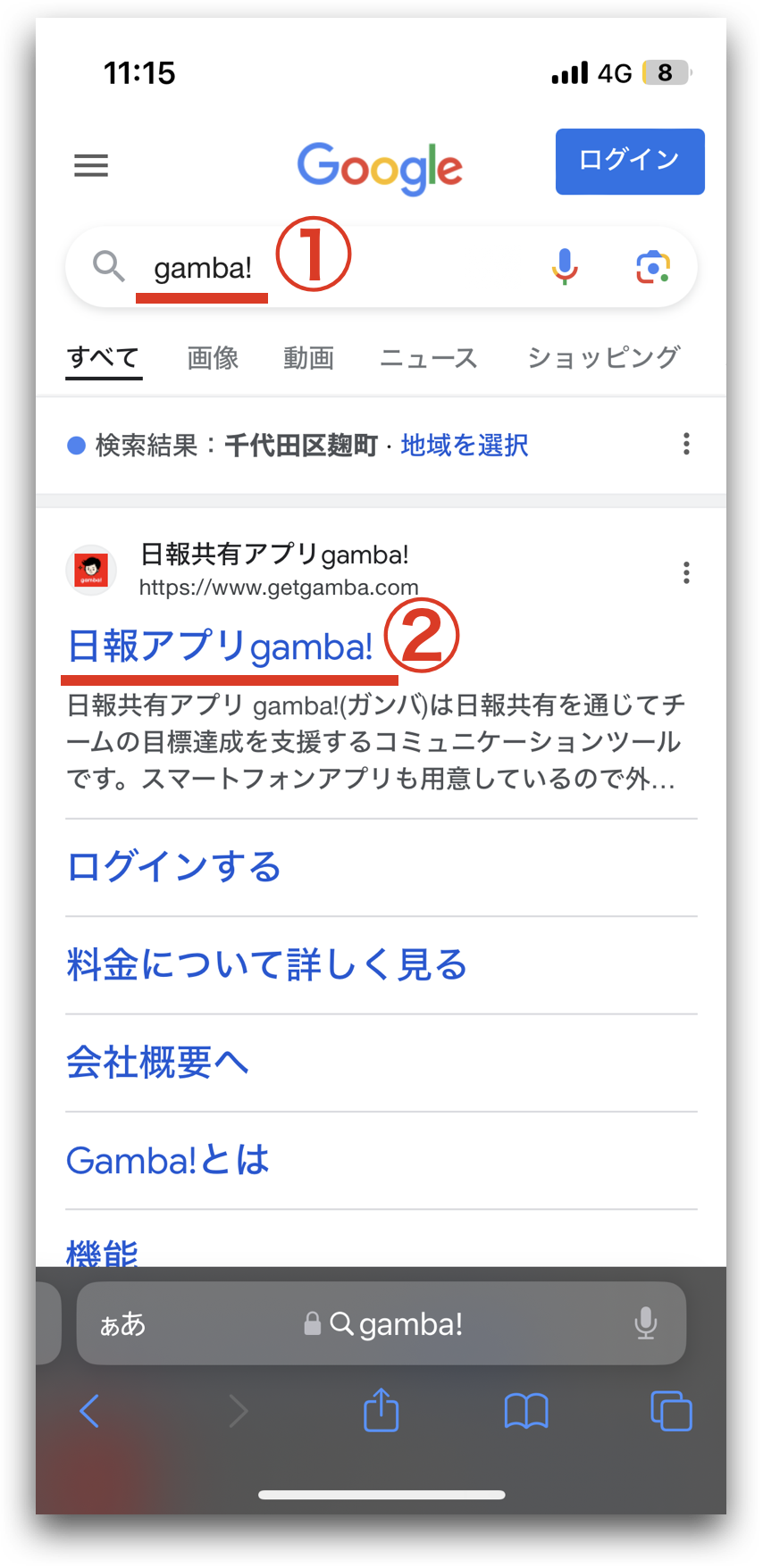The image size is (763, 1568).
Task: Open the hamburger menu
Action: pos(90,165)
